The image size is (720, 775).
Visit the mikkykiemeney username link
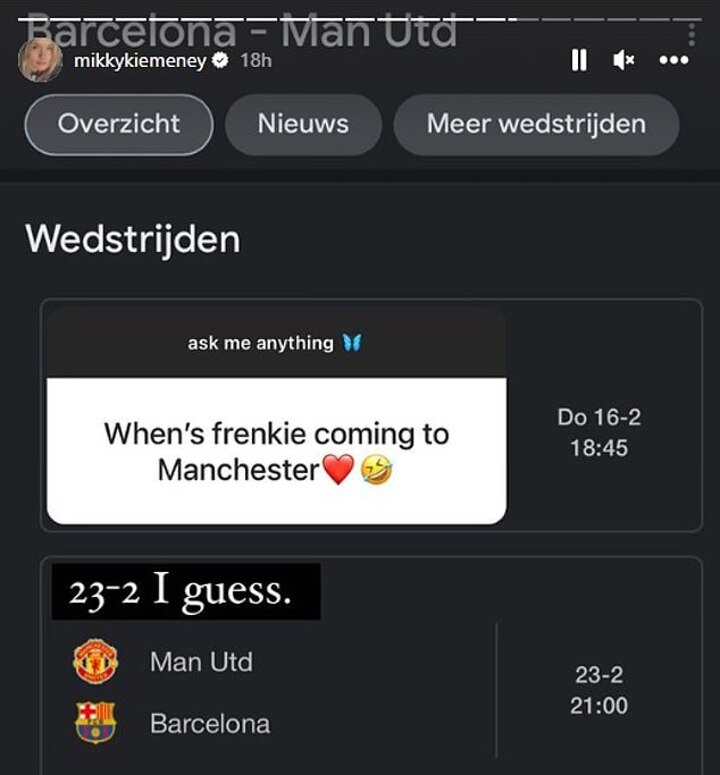click(137, 60)
